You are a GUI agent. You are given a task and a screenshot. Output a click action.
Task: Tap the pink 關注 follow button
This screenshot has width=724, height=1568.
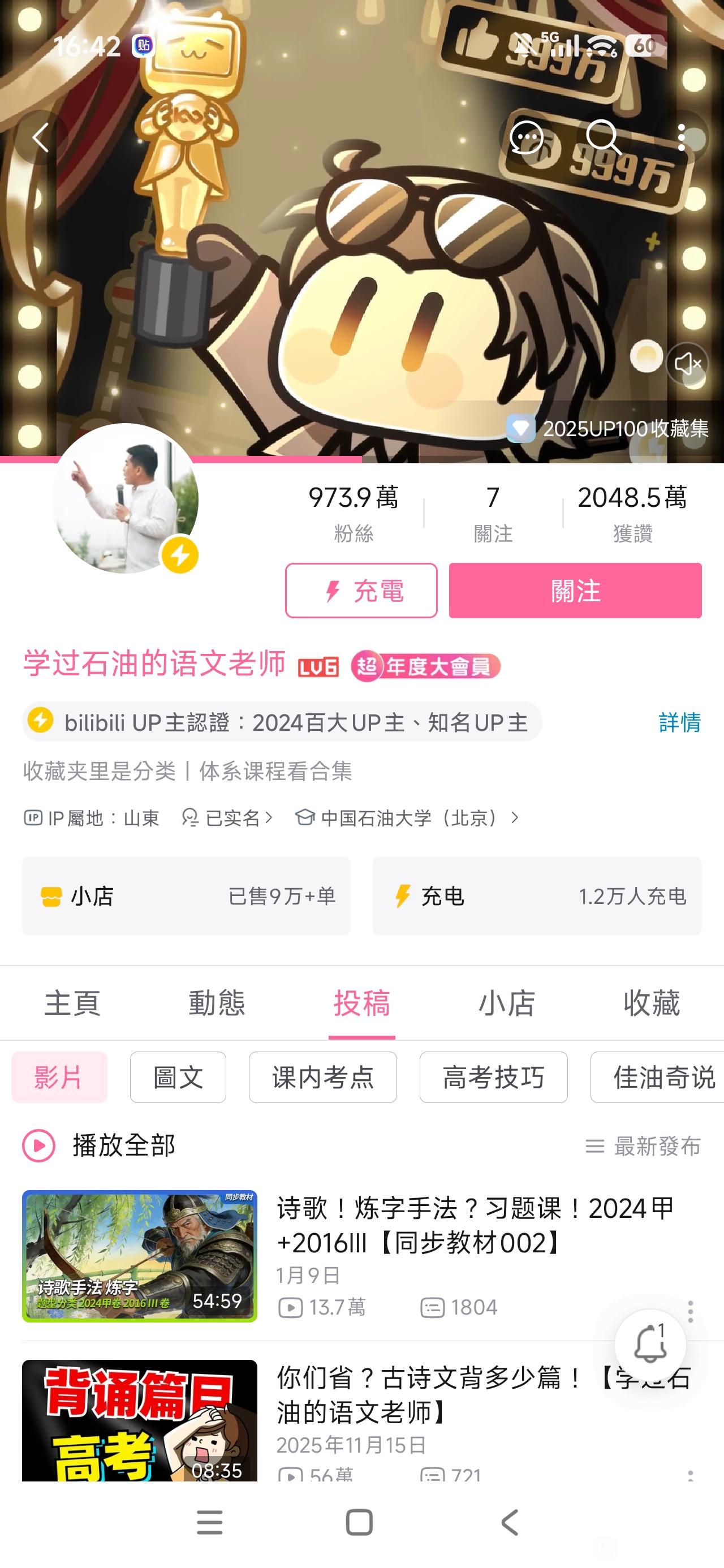[x=575, y=591]
